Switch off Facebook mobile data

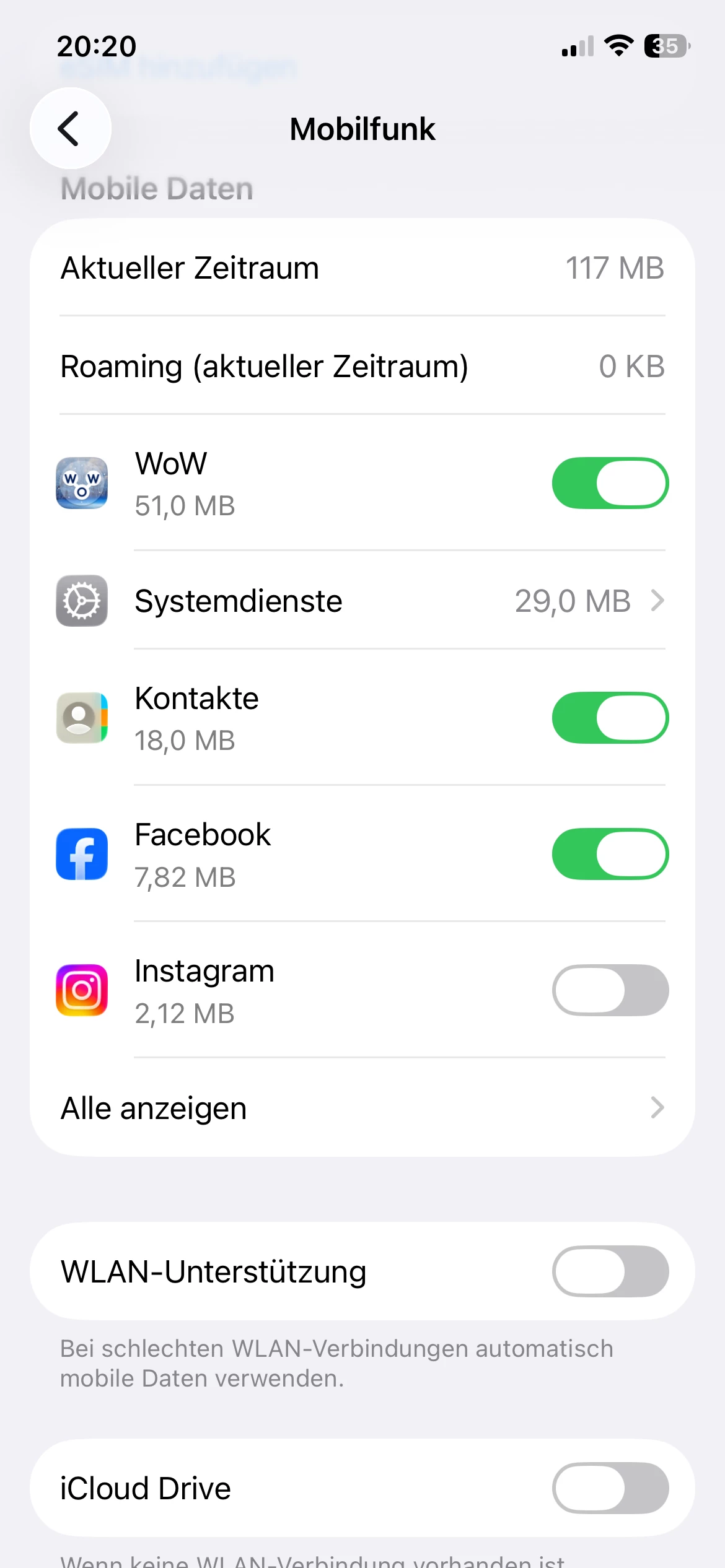click(x=610, y=854)
